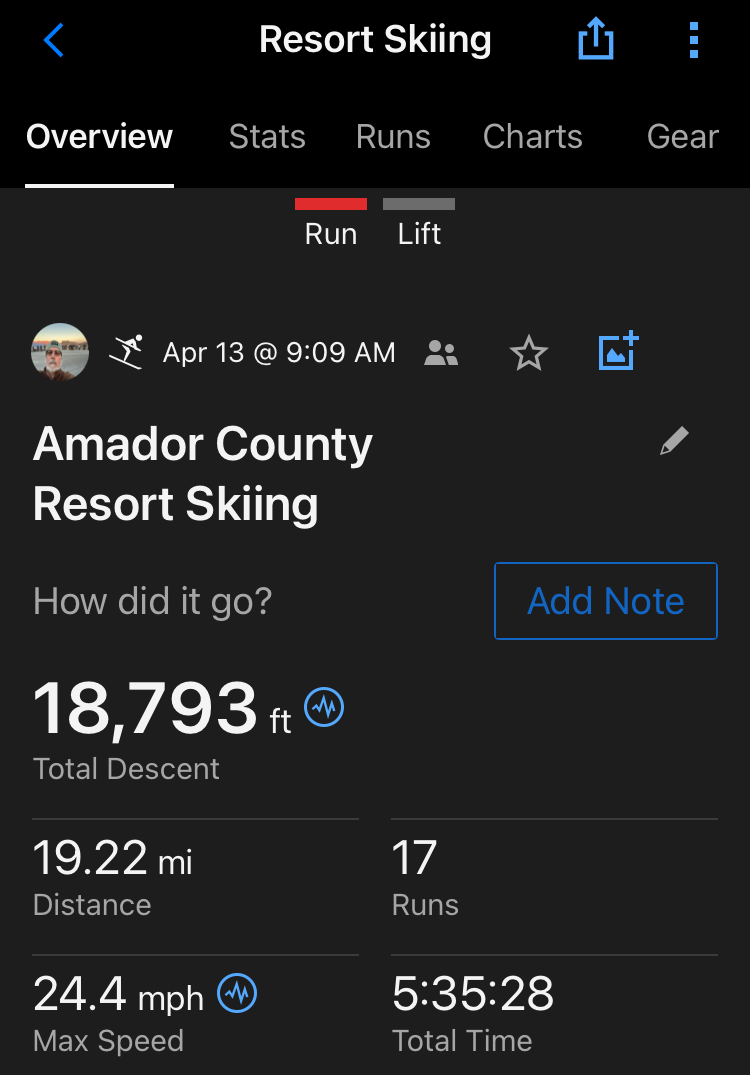Toggle the Run legend in the map key
Viewport: 750px width, 1075px height.
[x=330, y=218]
